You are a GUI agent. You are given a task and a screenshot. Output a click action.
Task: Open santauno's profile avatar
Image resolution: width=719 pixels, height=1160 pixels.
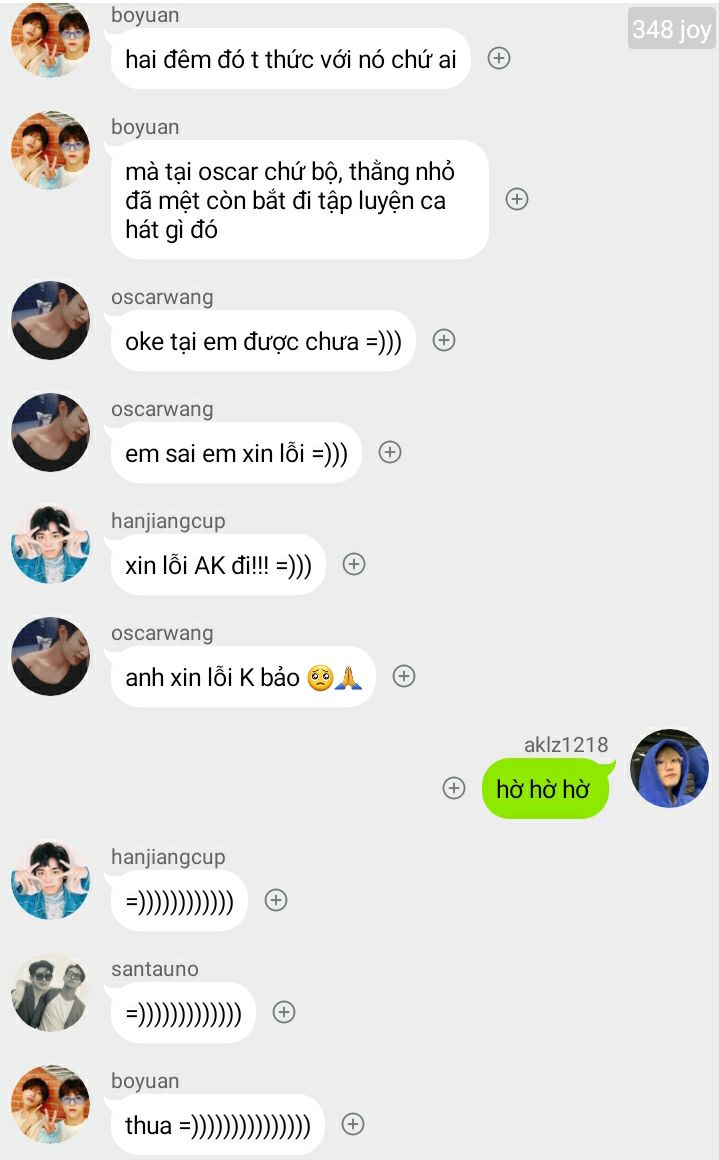[x=50, y=993]
